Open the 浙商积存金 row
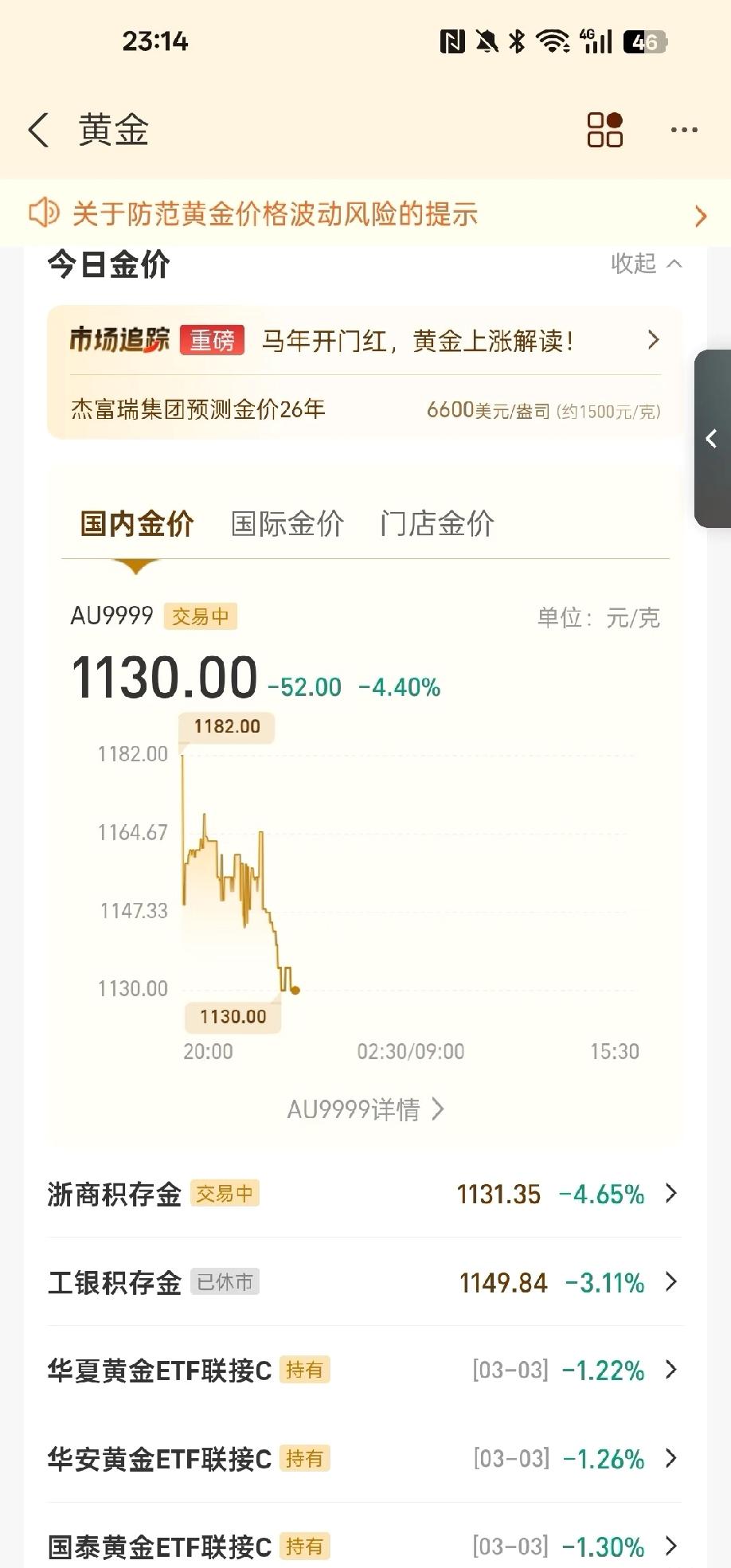The height and width of the screenshot is (1568, 731). (x=364, y=1194)
